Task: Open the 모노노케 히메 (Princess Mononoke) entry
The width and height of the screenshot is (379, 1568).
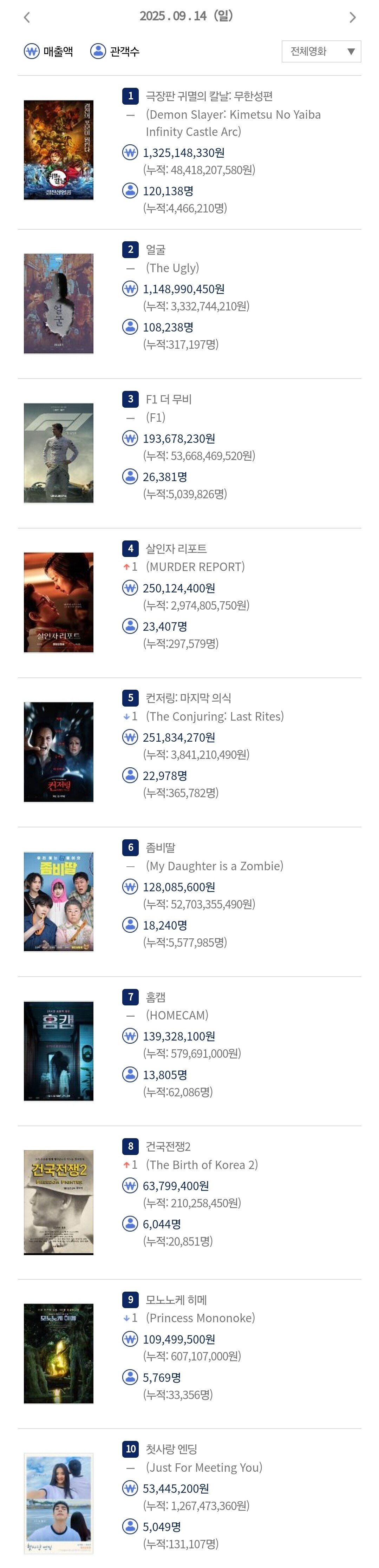Action: (x=176, y=1300)
